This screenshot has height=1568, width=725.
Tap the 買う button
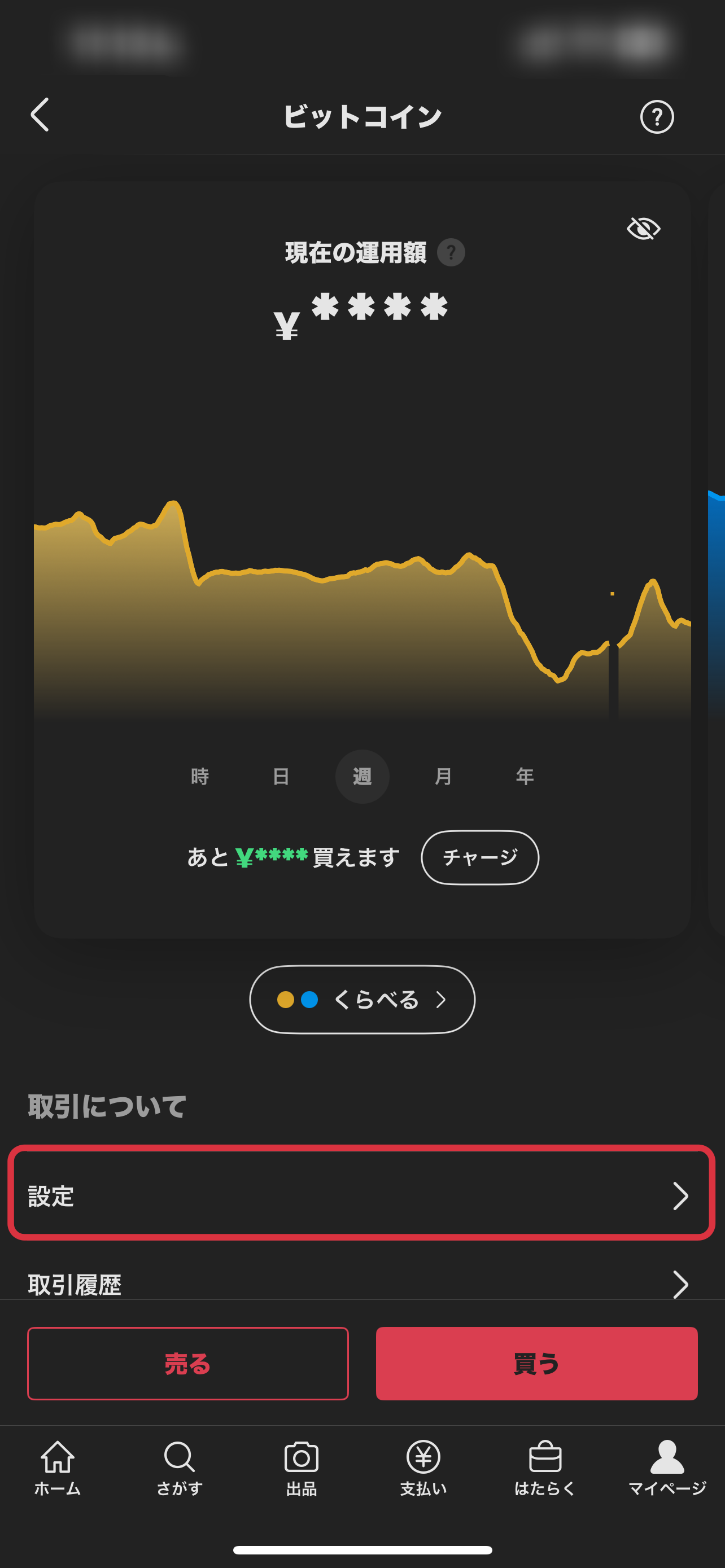[x=536, y=1364]
